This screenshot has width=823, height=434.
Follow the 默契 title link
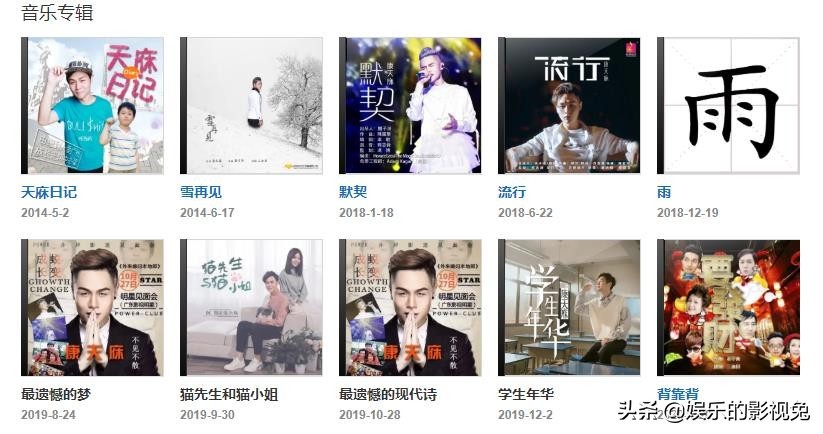coord(353,192)
